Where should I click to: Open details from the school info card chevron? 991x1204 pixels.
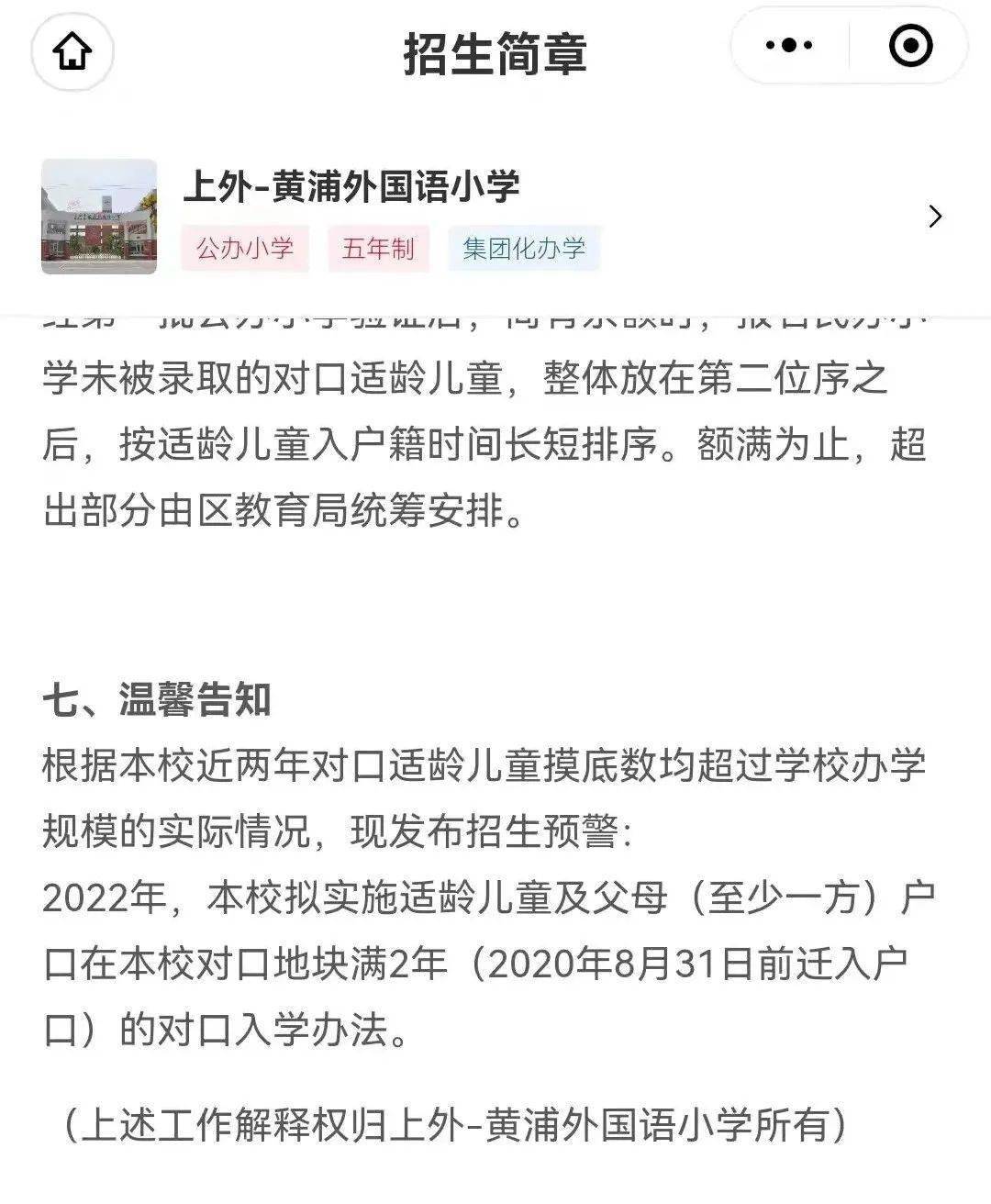(937, 216)
